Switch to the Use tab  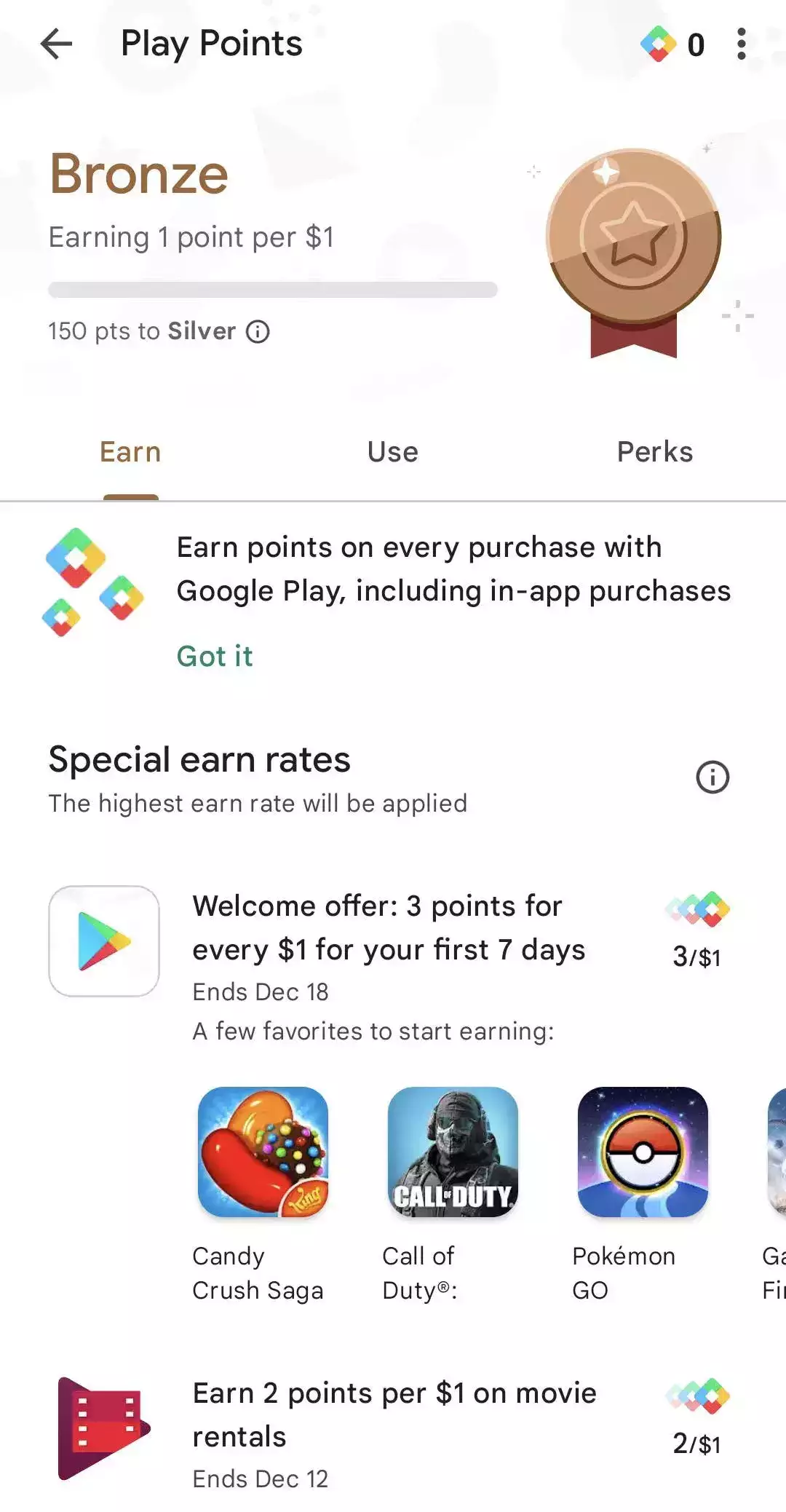[x=393, y=453]
